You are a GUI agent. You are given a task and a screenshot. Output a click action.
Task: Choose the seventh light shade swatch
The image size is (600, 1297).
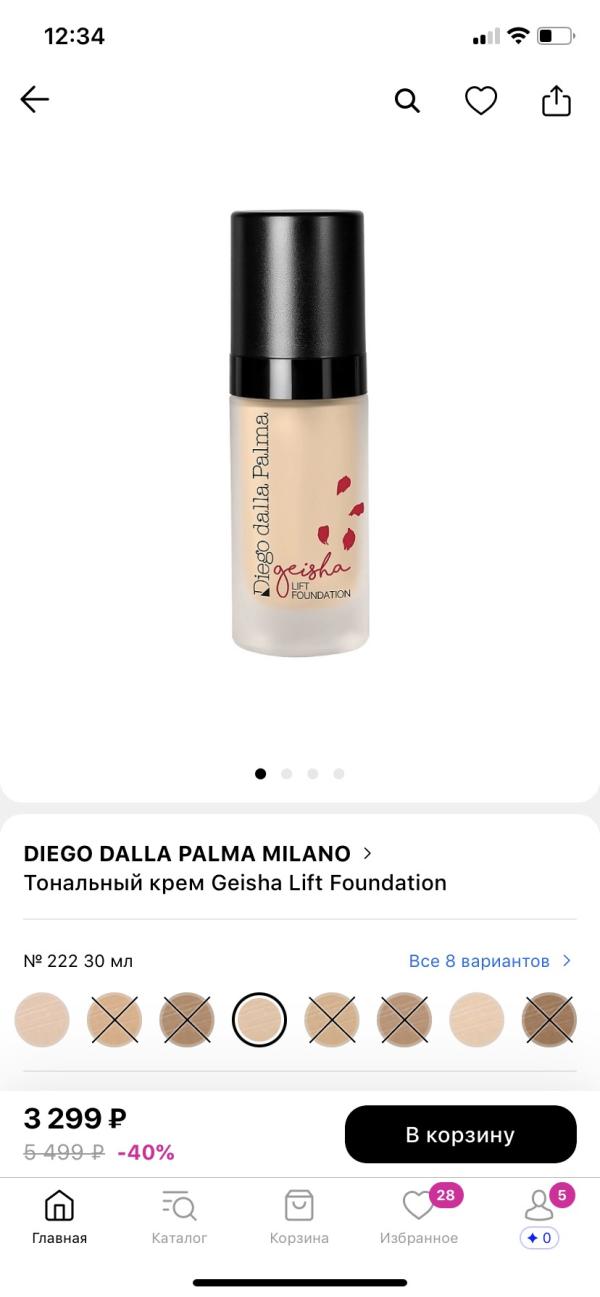pos(477,1020)
